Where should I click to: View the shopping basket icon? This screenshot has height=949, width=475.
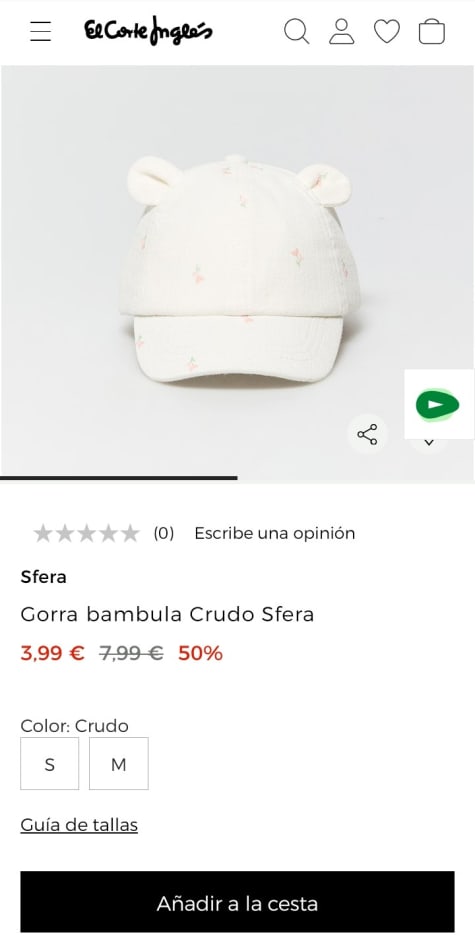(432, 31)
